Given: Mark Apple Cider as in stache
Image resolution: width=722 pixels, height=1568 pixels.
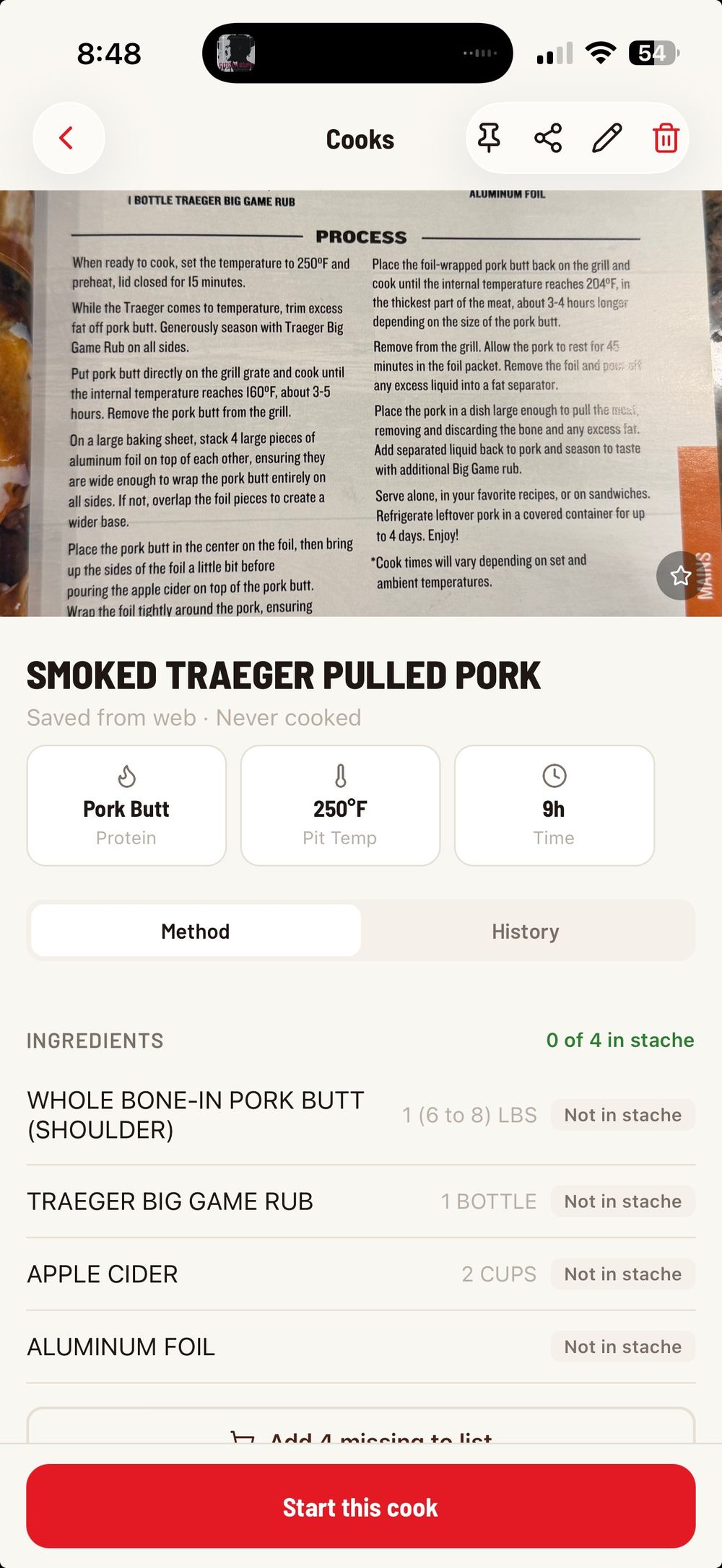Looking at the screenshot, I should click(x=622, y=1274).
